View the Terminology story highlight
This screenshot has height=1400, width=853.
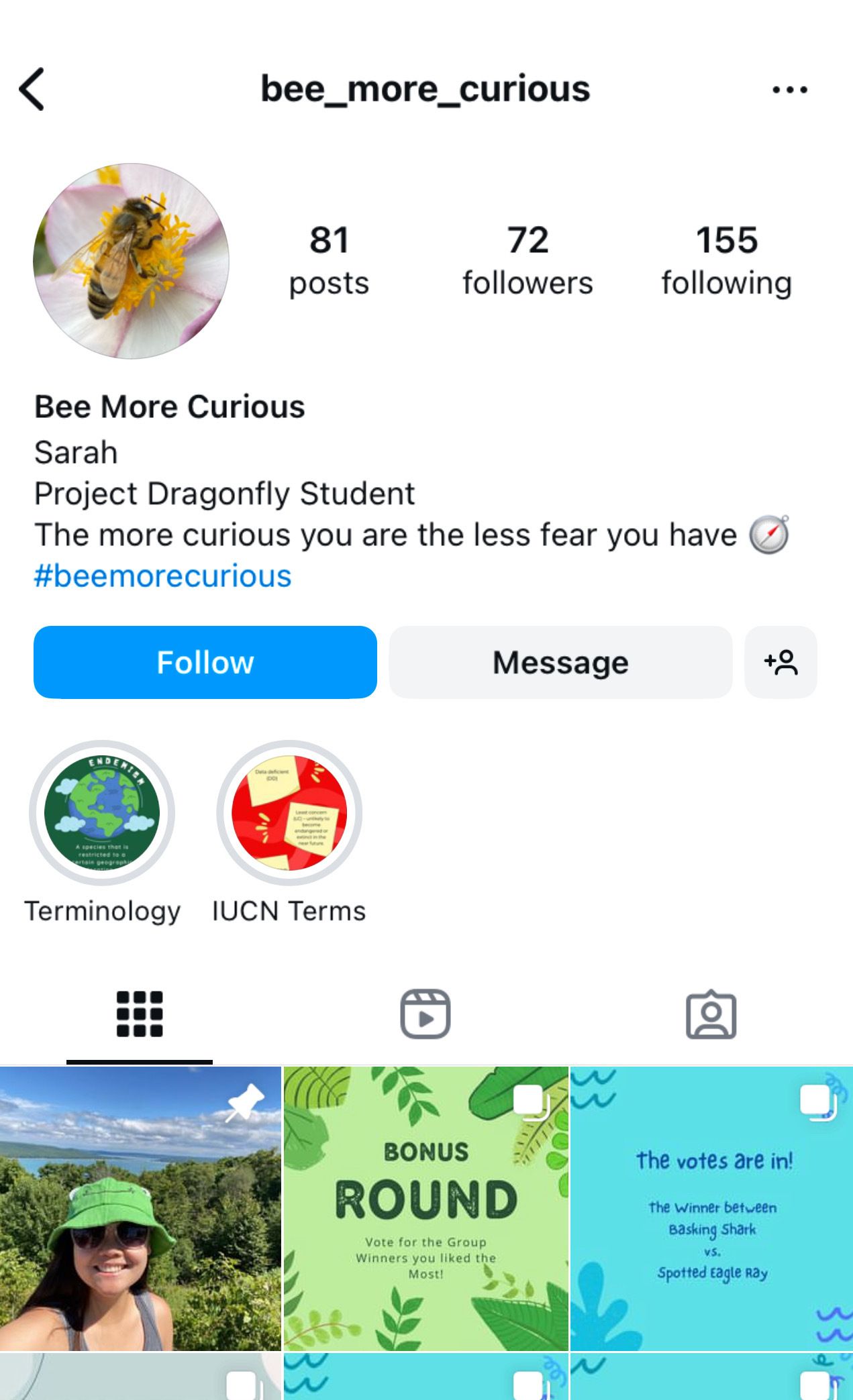coord(102,813)
